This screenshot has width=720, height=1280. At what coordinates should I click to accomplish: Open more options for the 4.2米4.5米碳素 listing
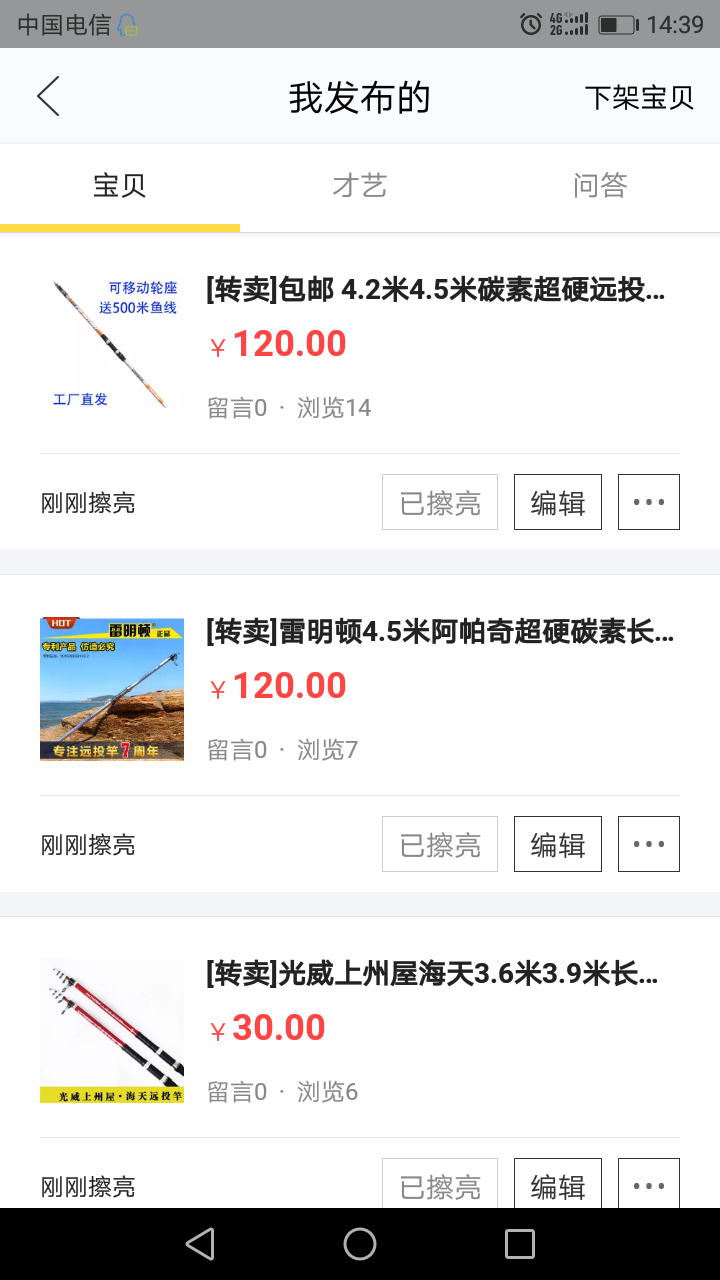click(x=649, y=502)
